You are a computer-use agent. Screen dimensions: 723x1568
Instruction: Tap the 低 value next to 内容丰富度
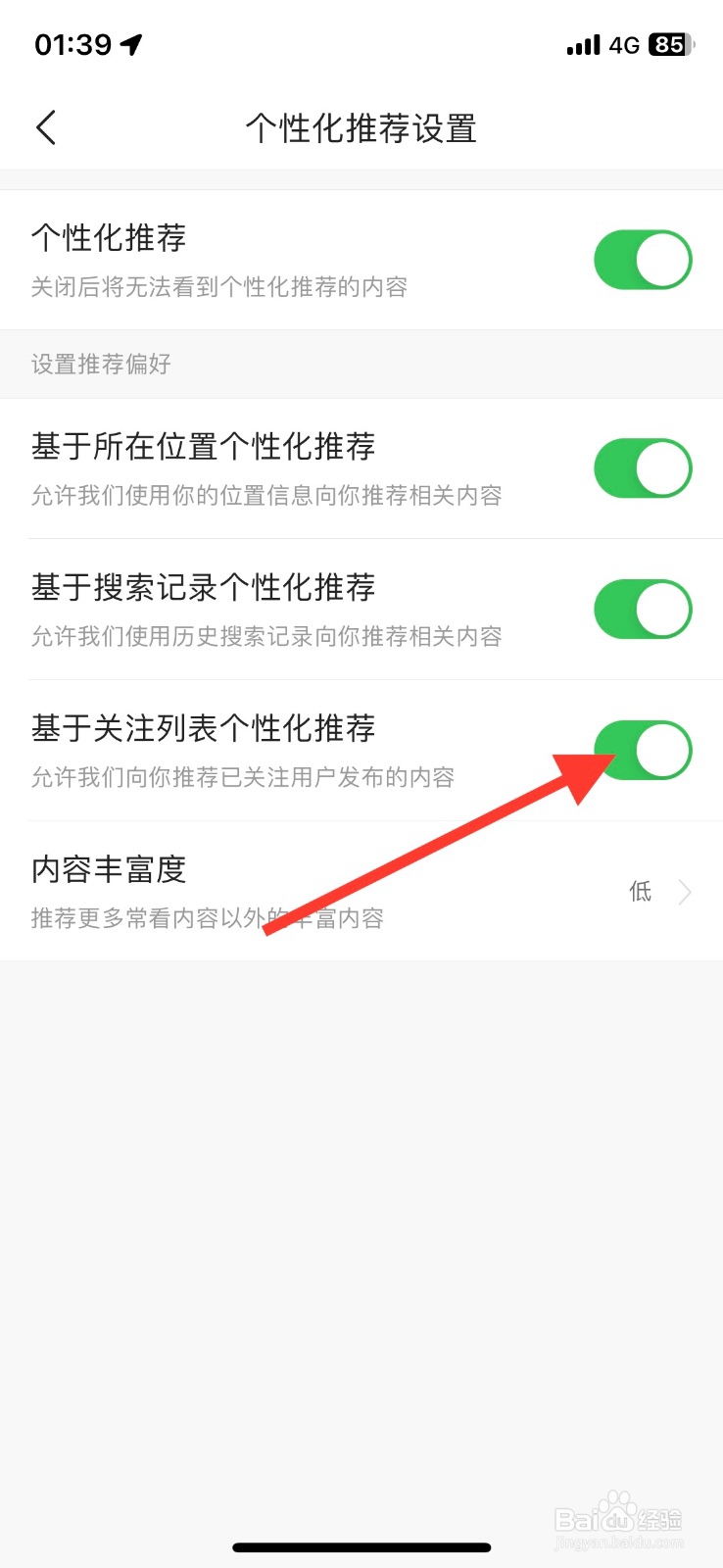pos(639,892)
